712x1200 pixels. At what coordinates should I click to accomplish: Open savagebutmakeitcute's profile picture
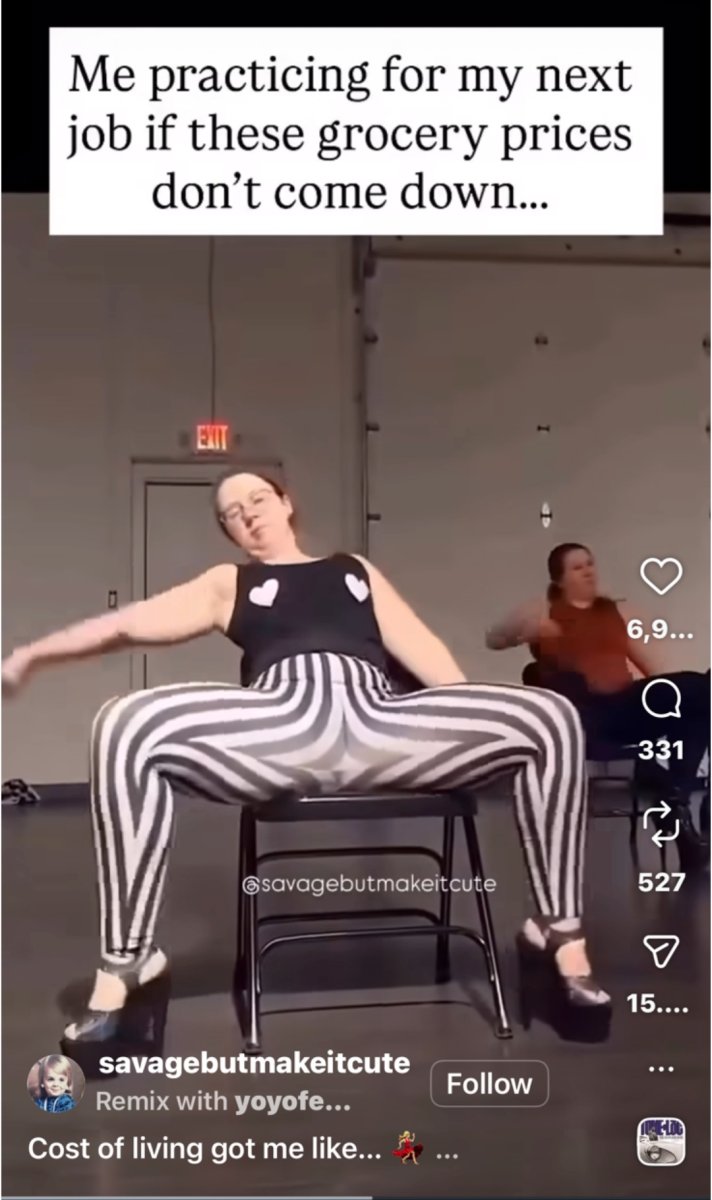(56, 1083)
